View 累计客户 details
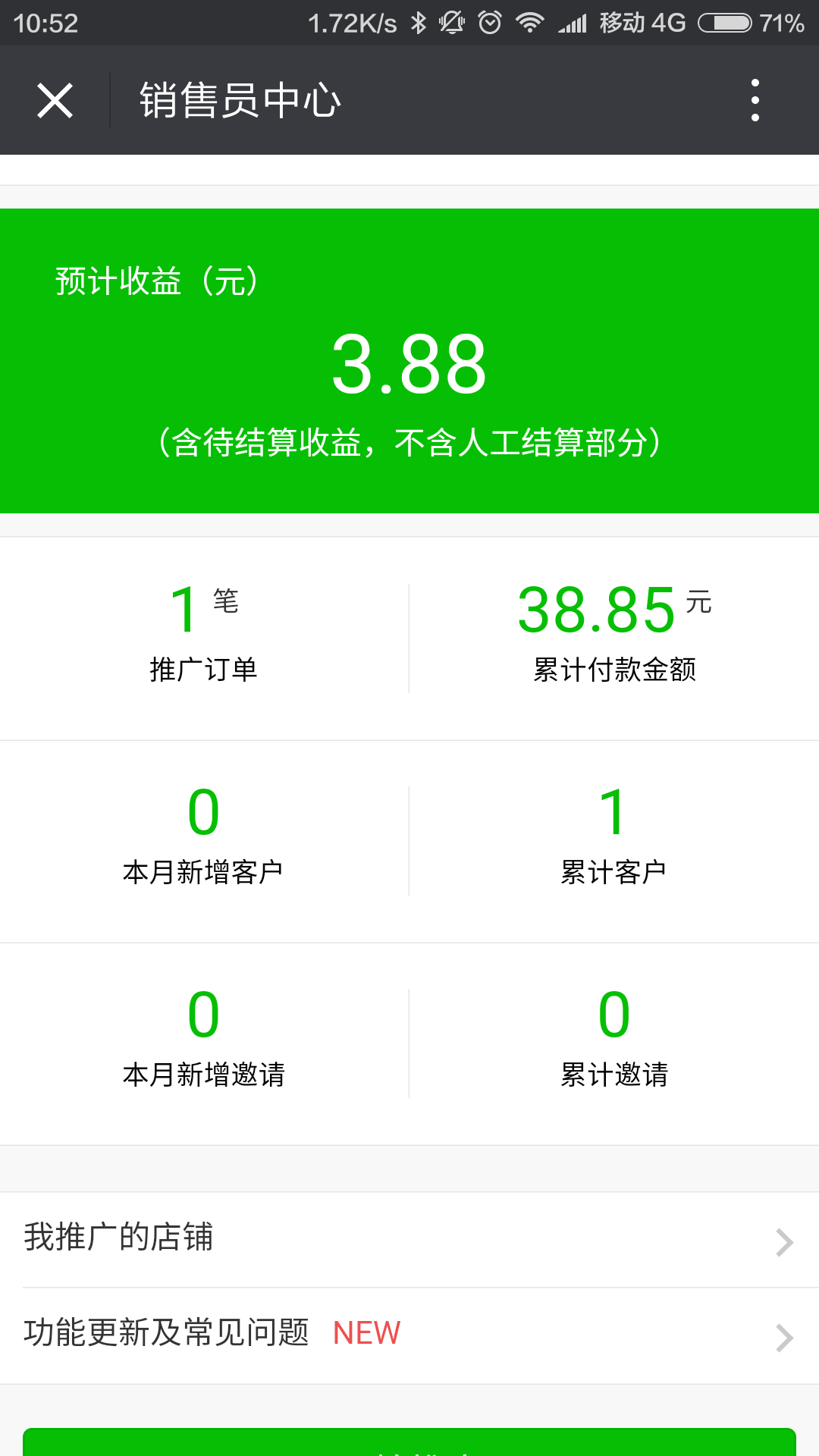 point(614,841)
